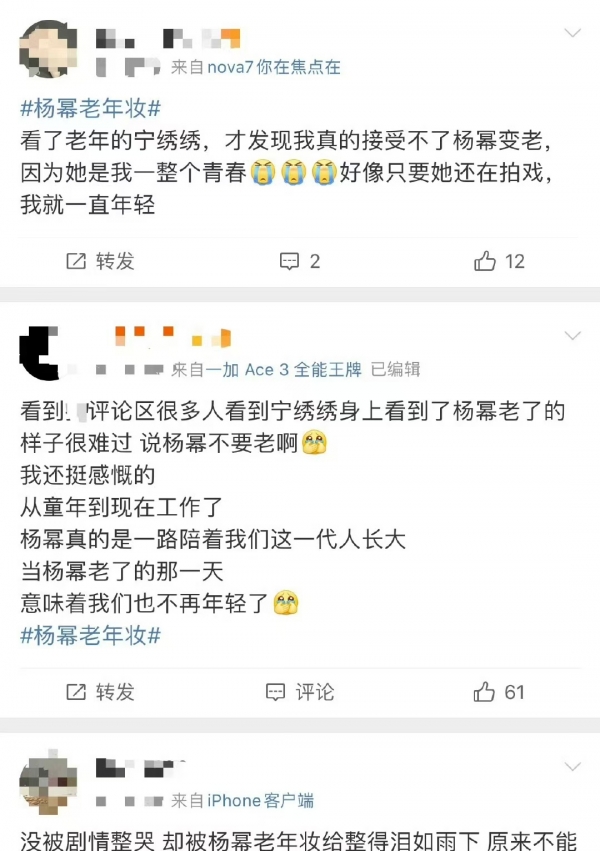This screenshot has height=851, width=600.
Task: Expand the chevron menu on the nova7 post
Action: 573,34
